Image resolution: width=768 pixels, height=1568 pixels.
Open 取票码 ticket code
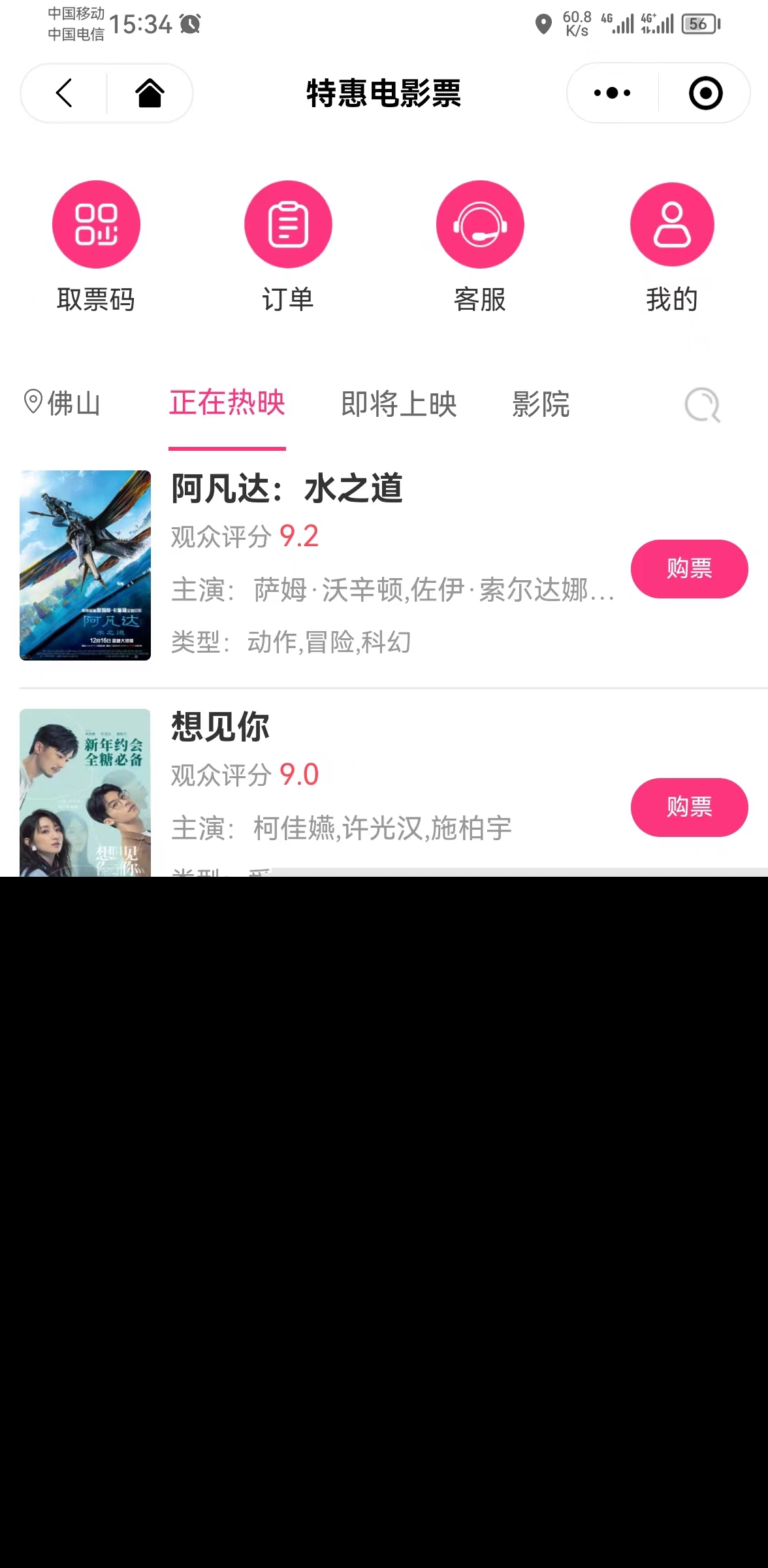coord(96,224)
